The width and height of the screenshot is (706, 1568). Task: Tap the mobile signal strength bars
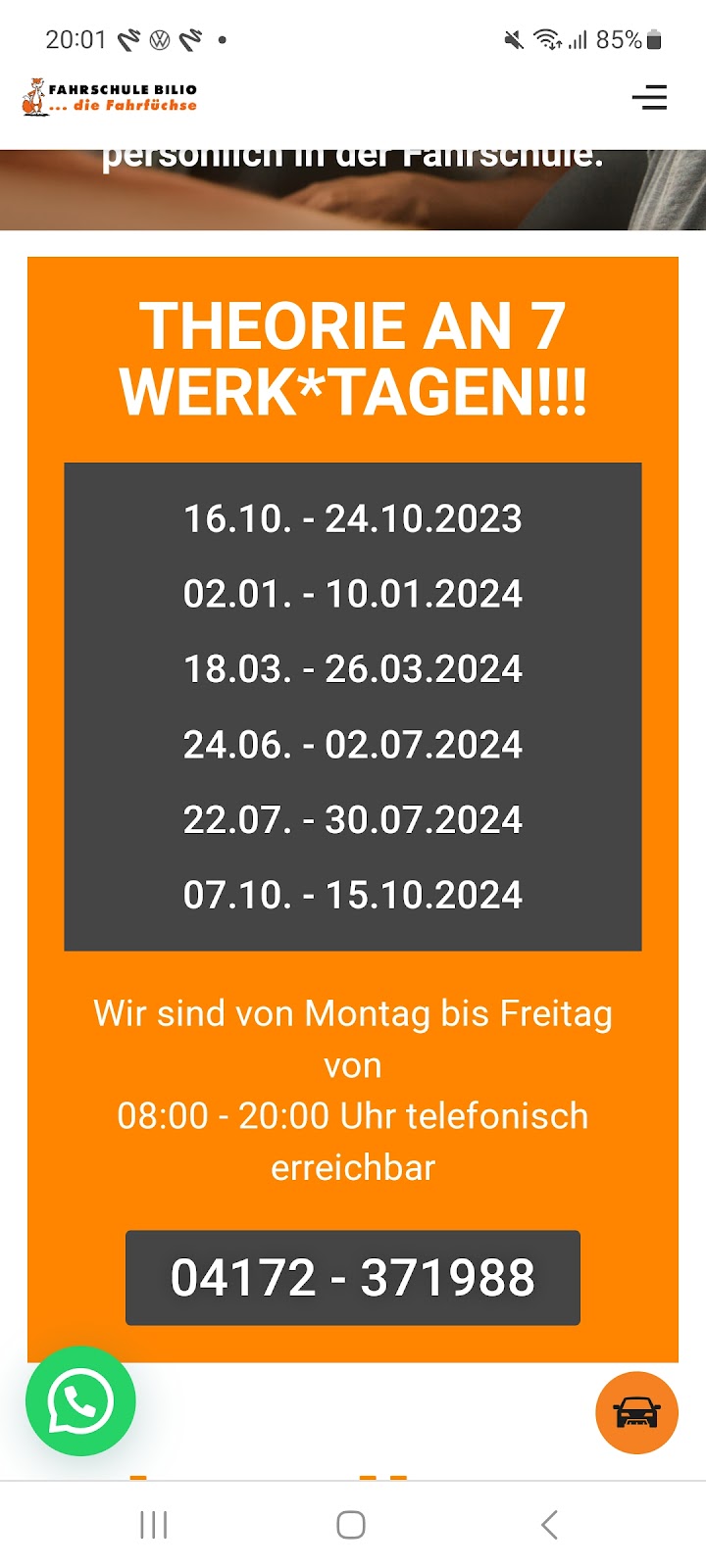pyautogui.click(x=580, y=39)
